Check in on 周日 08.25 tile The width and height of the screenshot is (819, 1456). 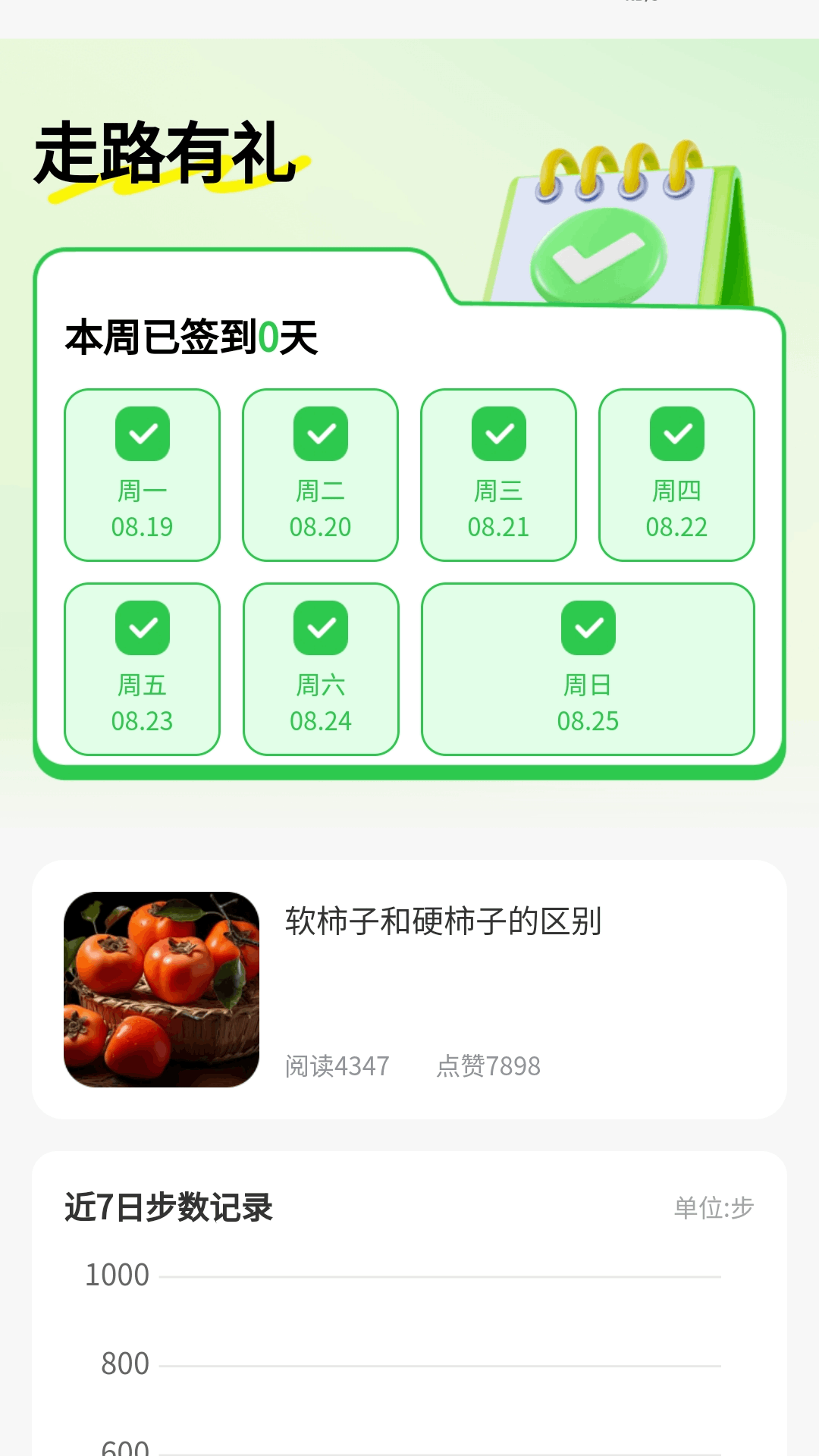tap(588, 670)
